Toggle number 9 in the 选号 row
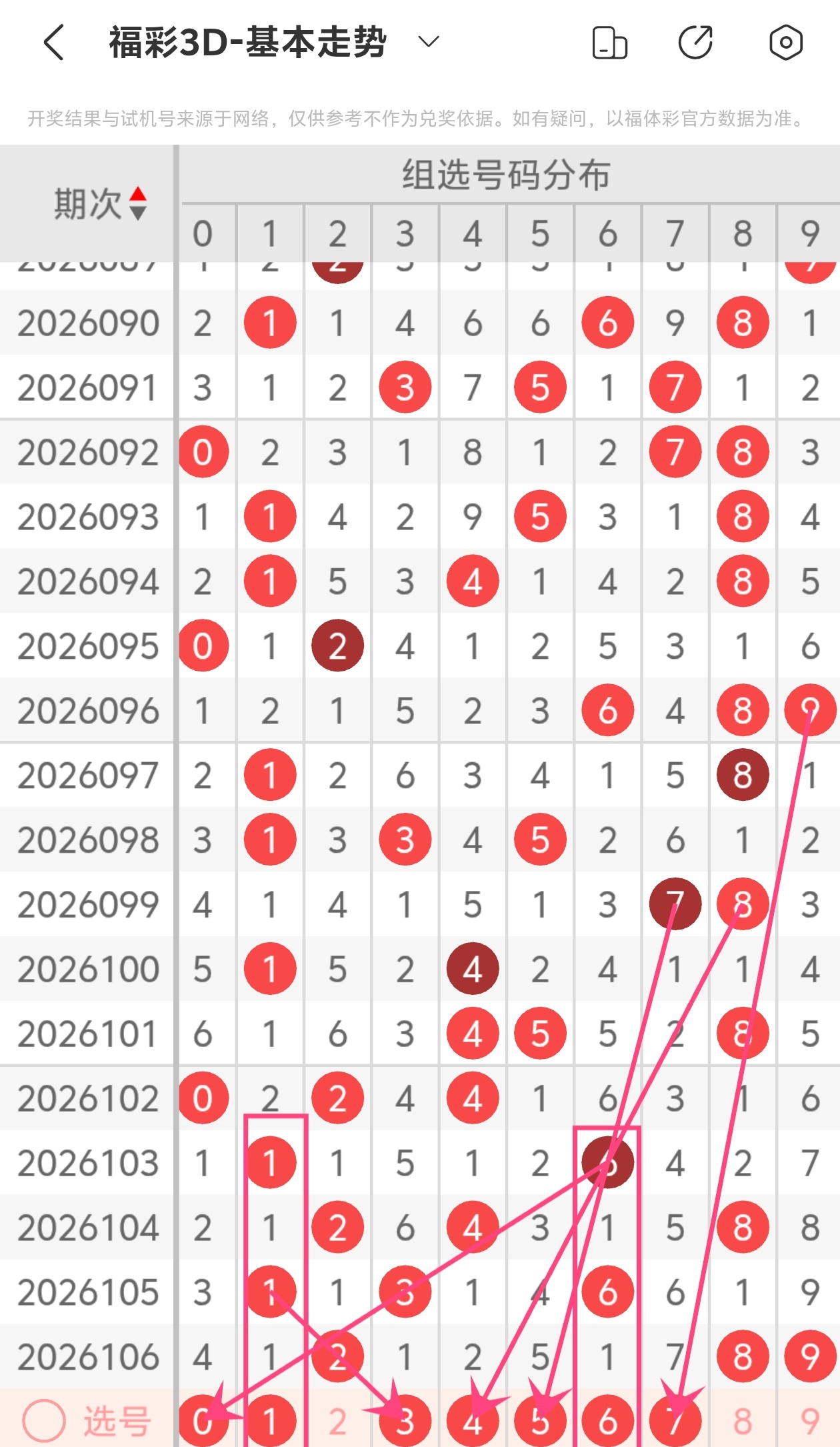The height and width of the screenshot is (1447, 840). coord(809,1421)
